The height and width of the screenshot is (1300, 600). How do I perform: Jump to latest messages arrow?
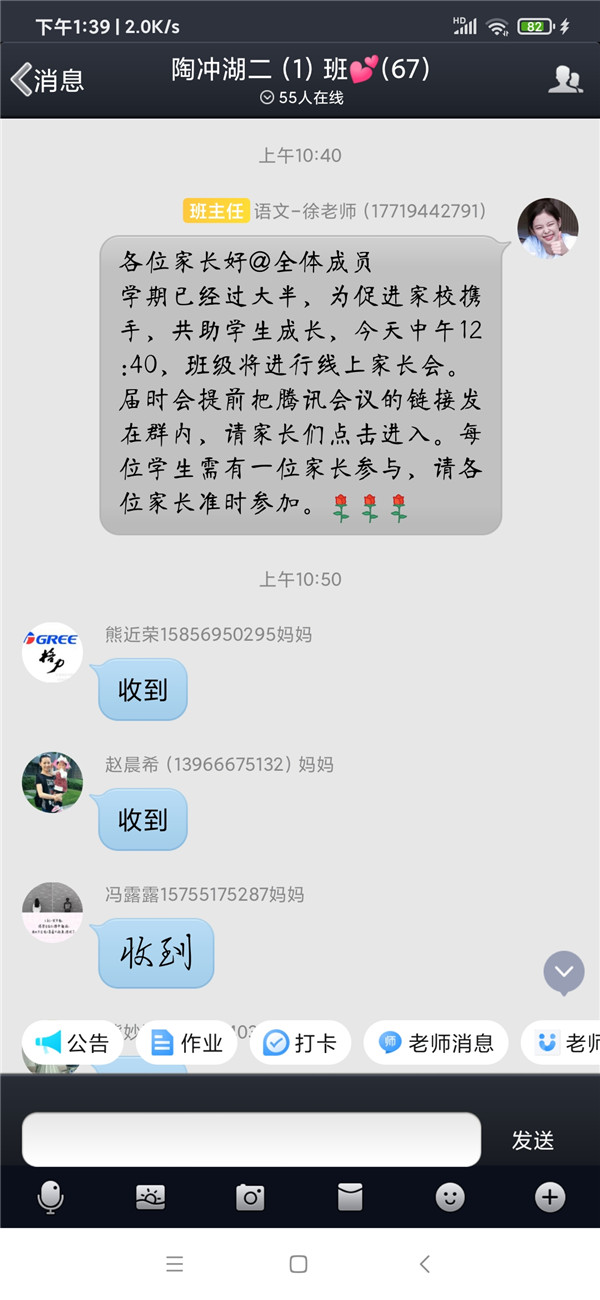tap(564, 972)
